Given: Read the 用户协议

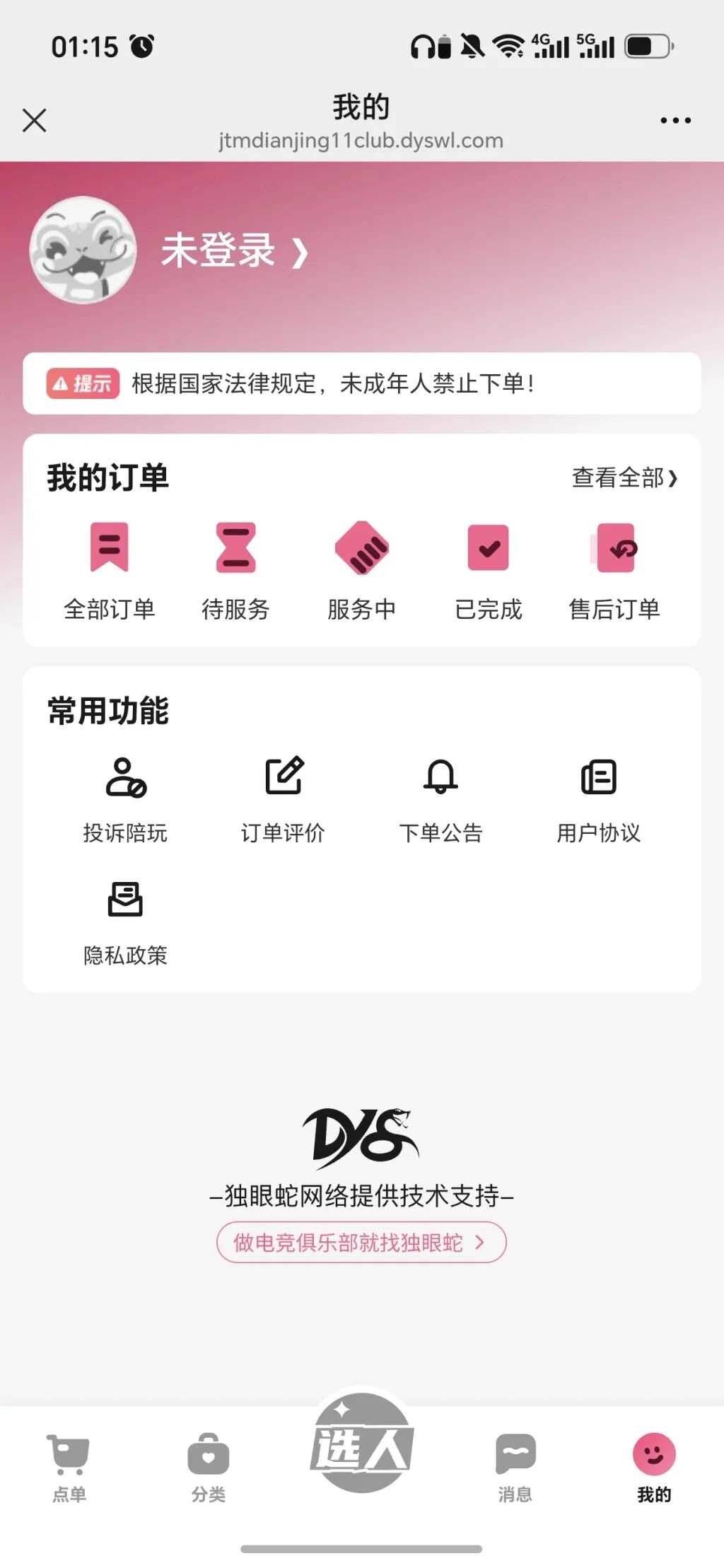Looking at the screenshot, I should 598,801.
